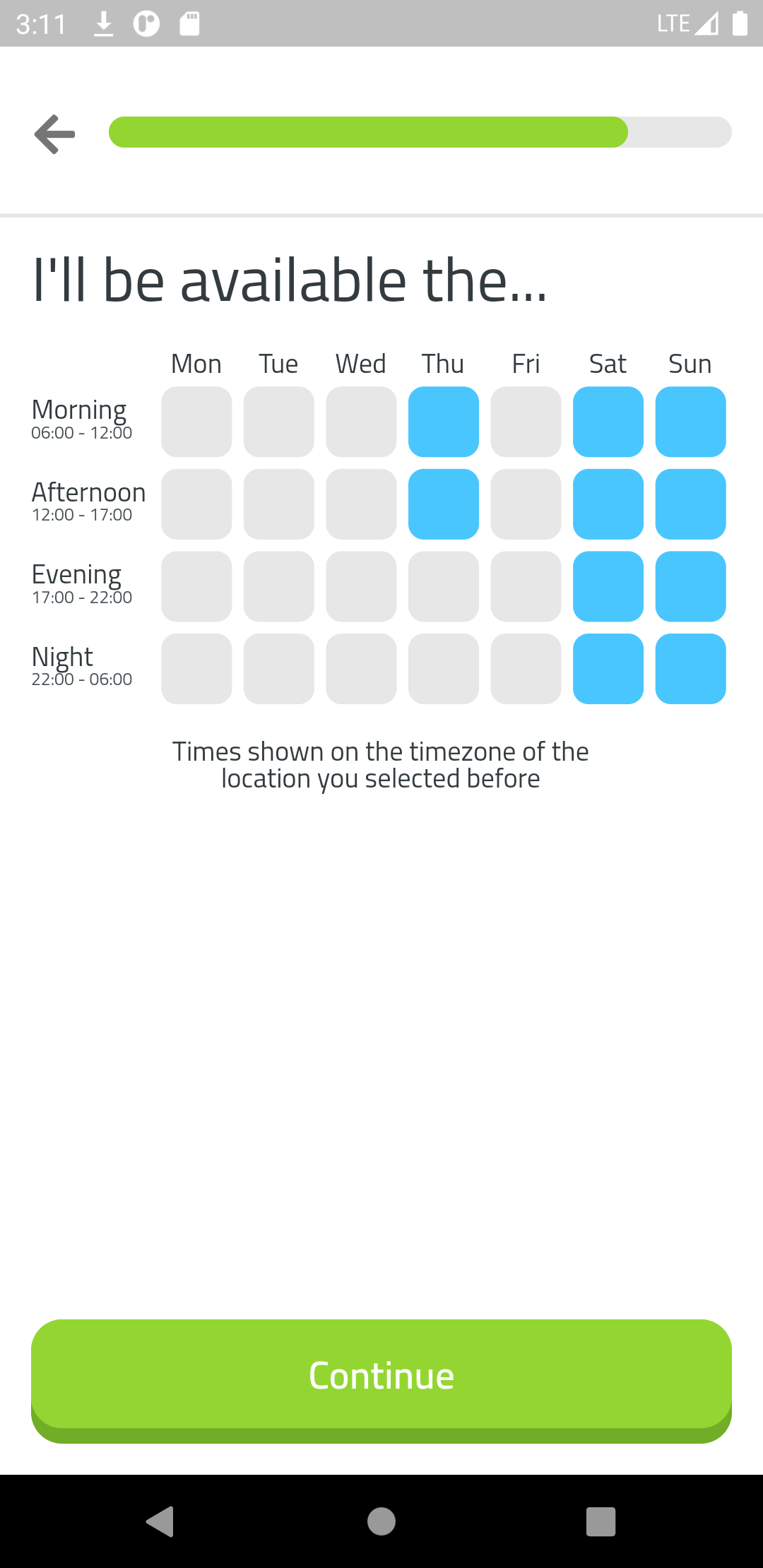The image size is (763, 1568).
Task: Go back using the top arrow
Action: tap(54, 133)
